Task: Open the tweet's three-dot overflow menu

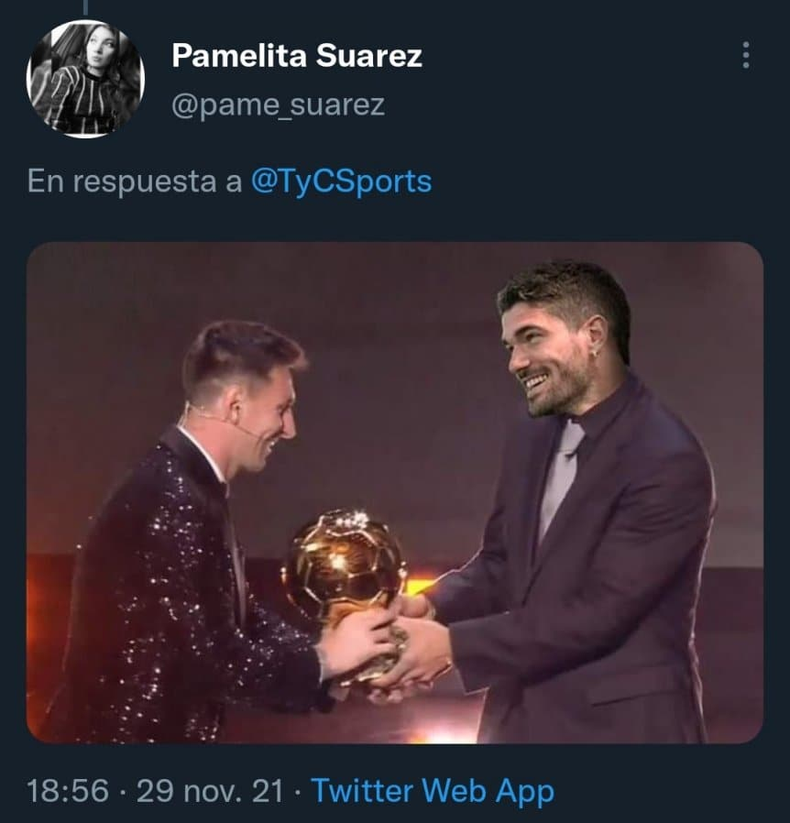Action: coord(745,56)
